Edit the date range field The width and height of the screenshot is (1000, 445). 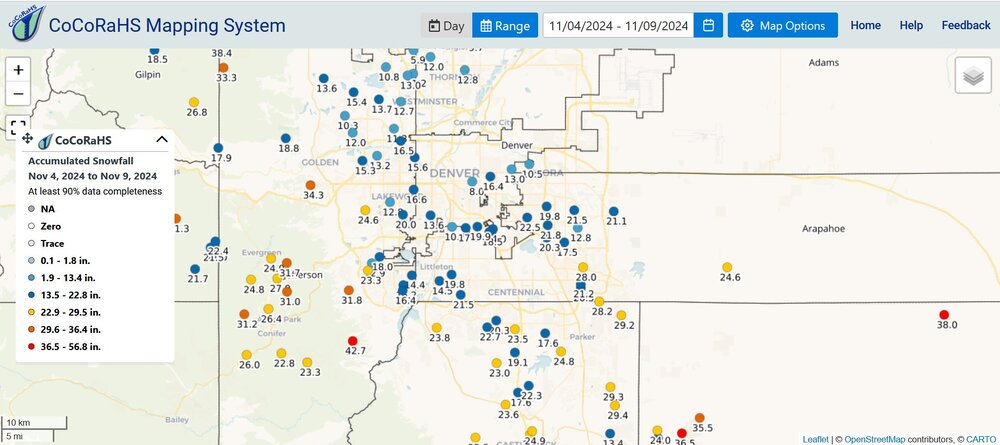pos(618,25)
